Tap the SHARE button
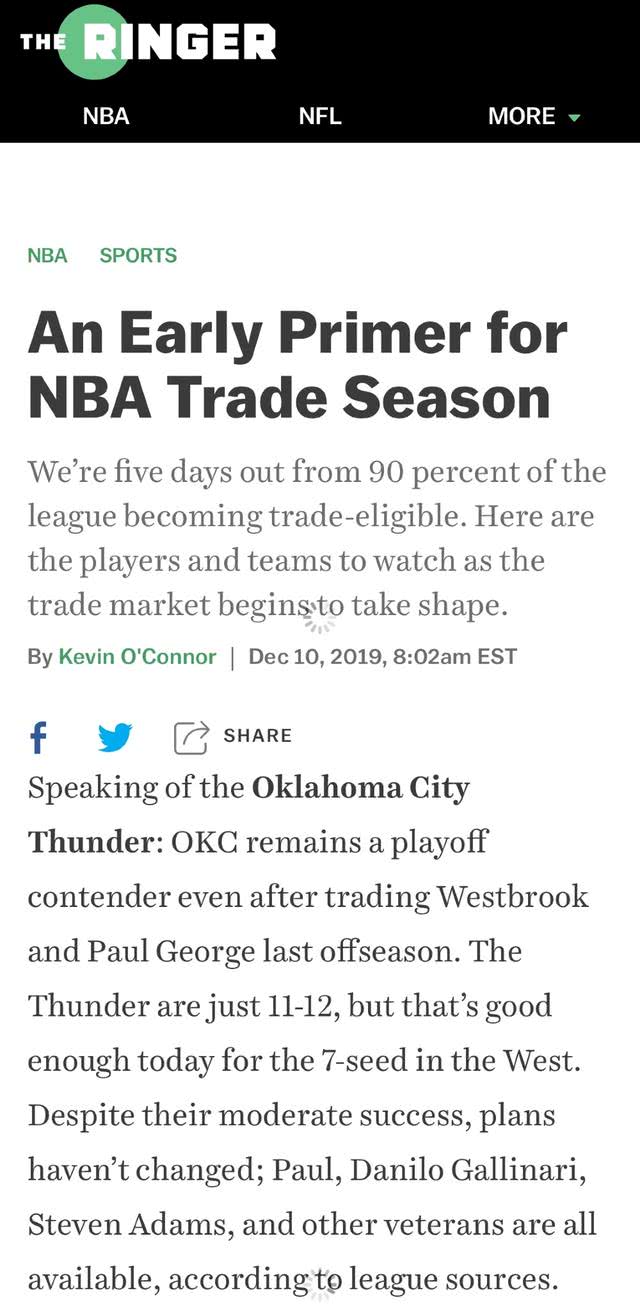The image size is (640, 1307). click(x=234, y=736)
